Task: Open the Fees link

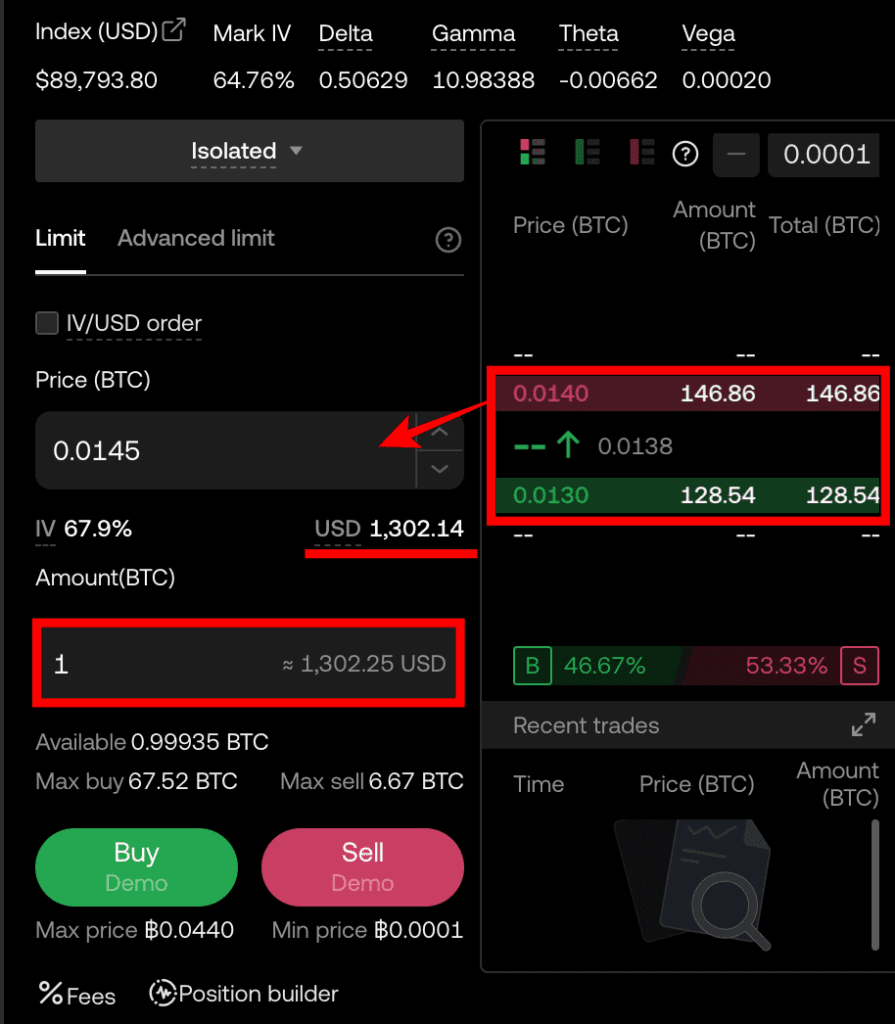Action: (x=77, y=994)
